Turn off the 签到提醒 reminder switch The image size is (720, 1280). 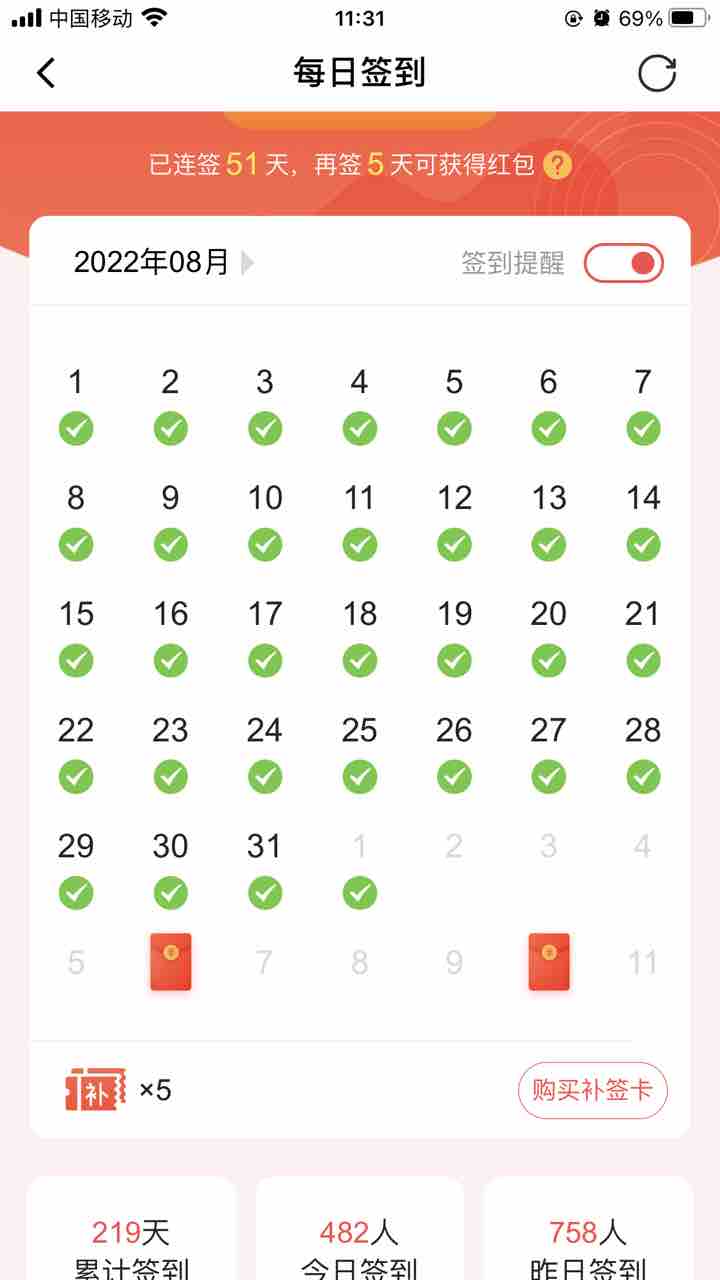pos(624,263)
